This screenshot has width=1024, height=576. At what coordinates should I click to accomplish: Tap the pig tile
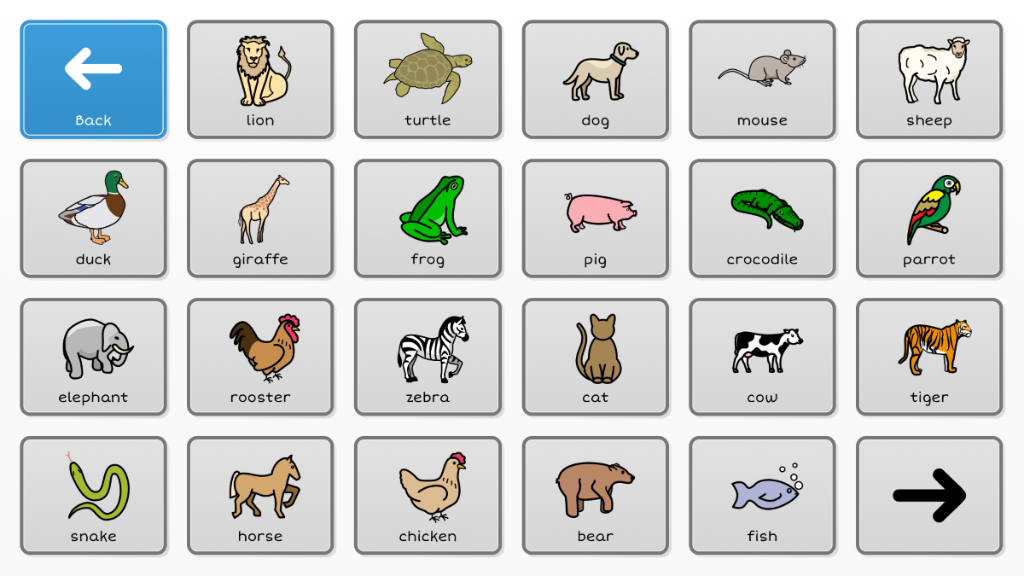[x=595, y=218]
